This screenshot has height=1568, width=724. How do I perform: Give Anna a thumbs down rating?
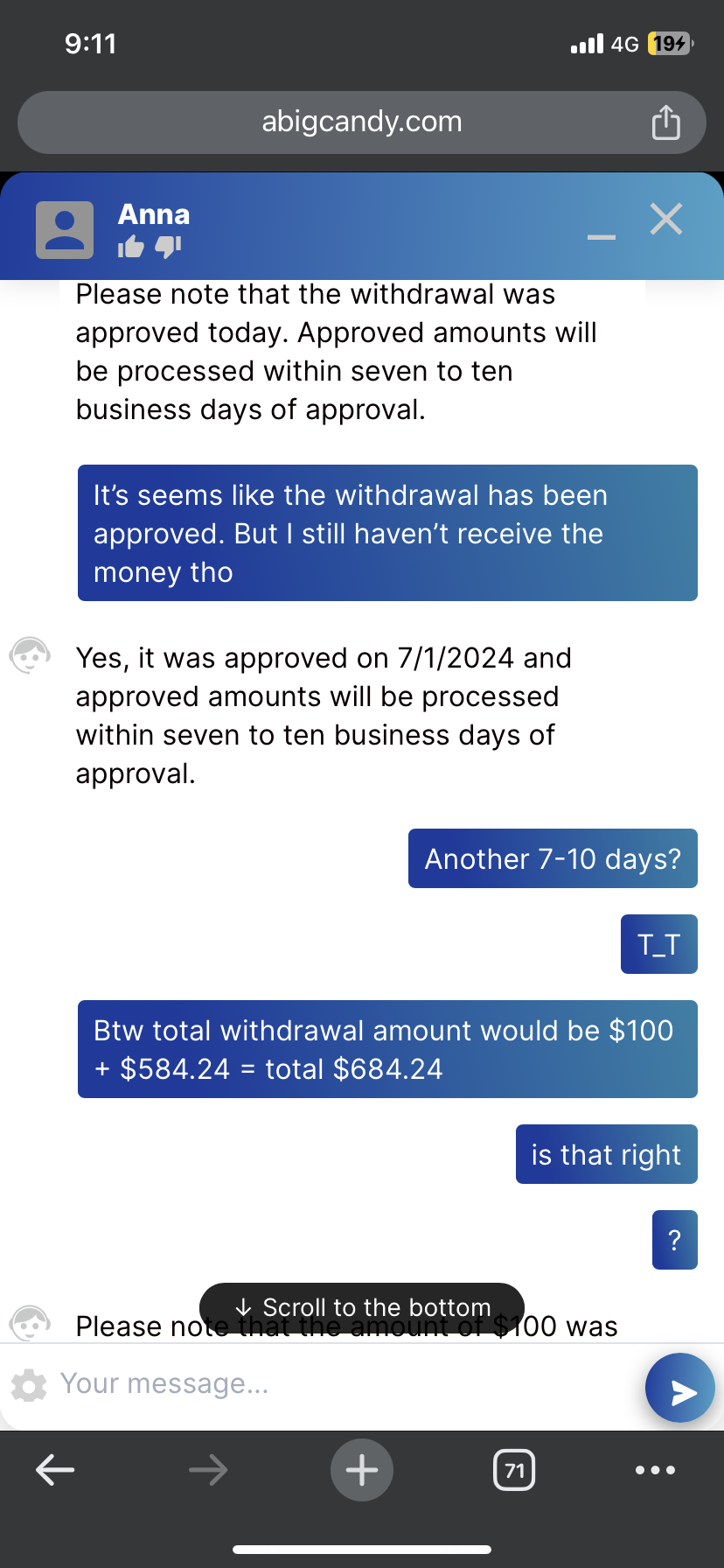(168, 248)
